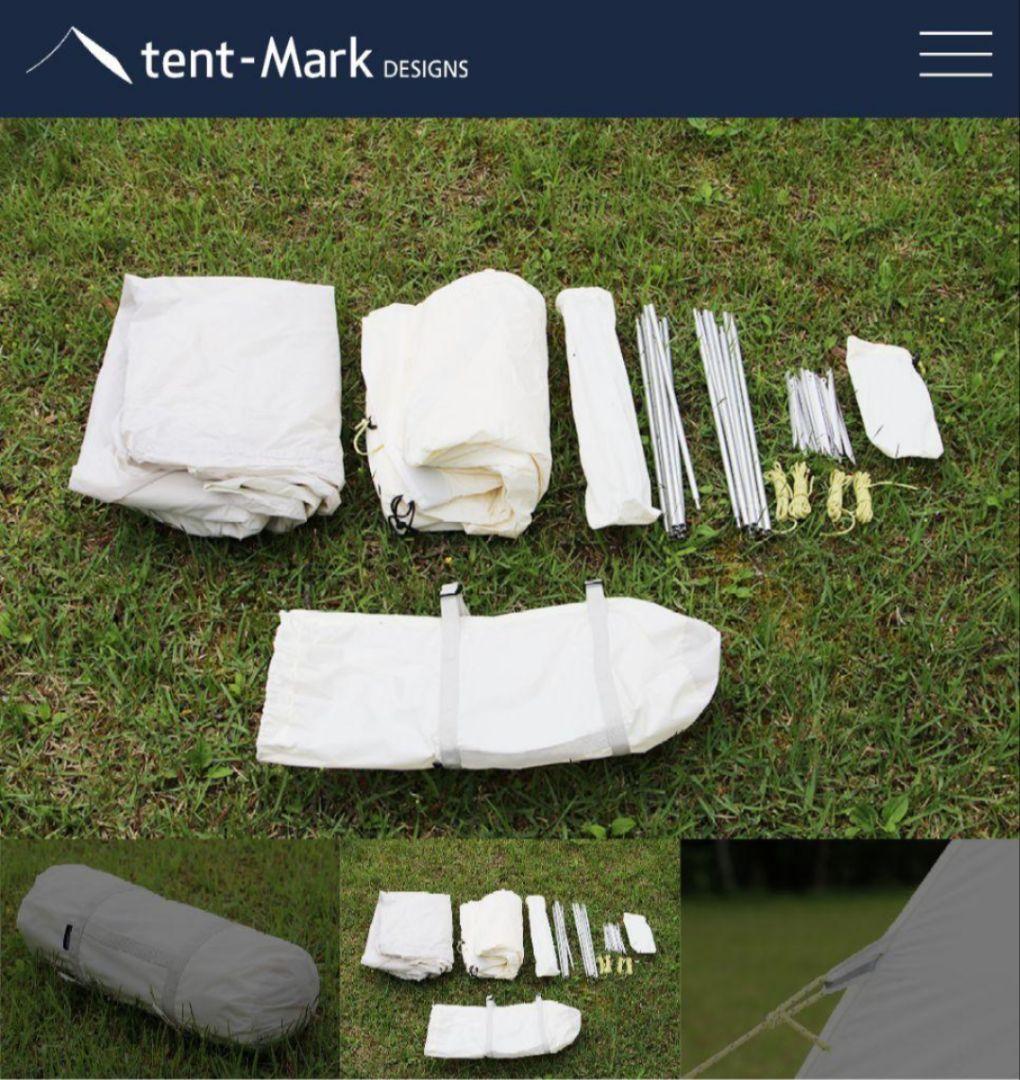Show the guy rope loop thumbnail

[x=850, y=958]
